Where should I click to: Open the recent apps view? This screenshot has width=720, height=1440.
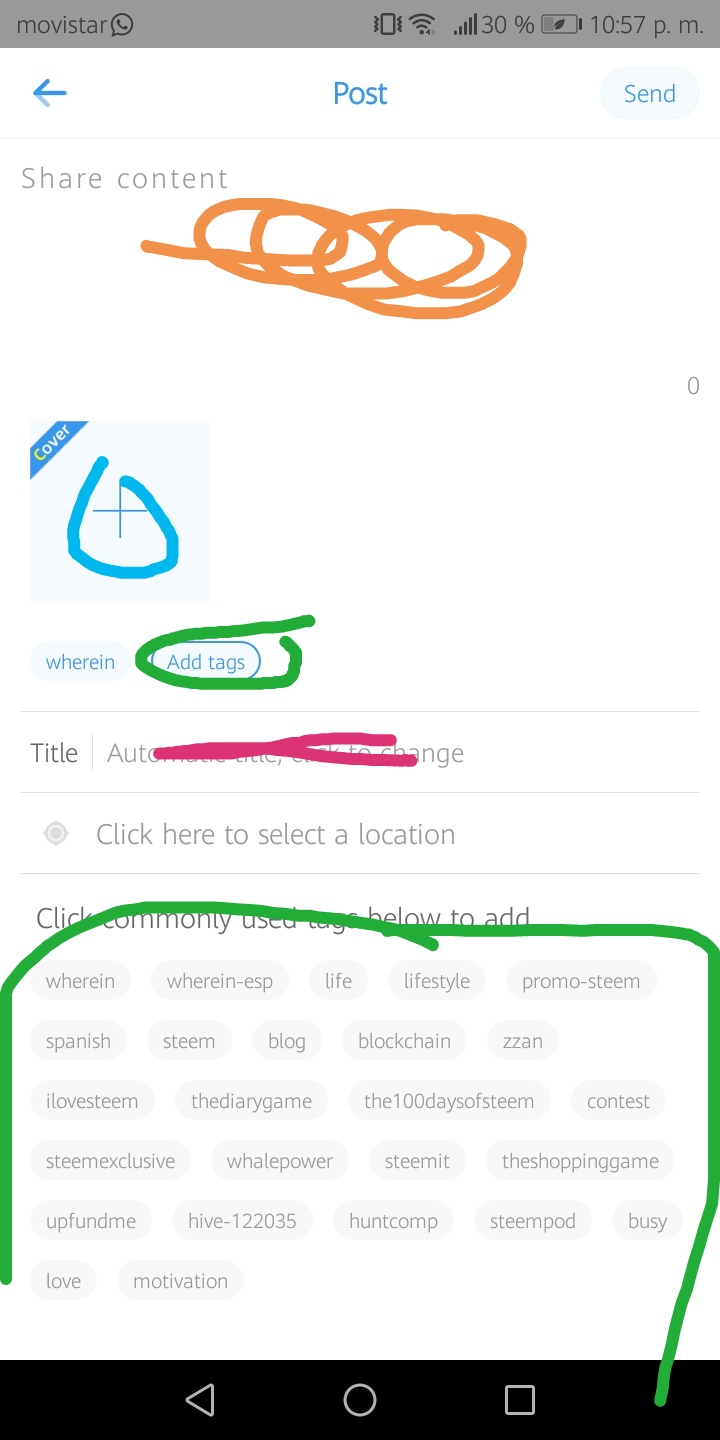[519, 1399]
